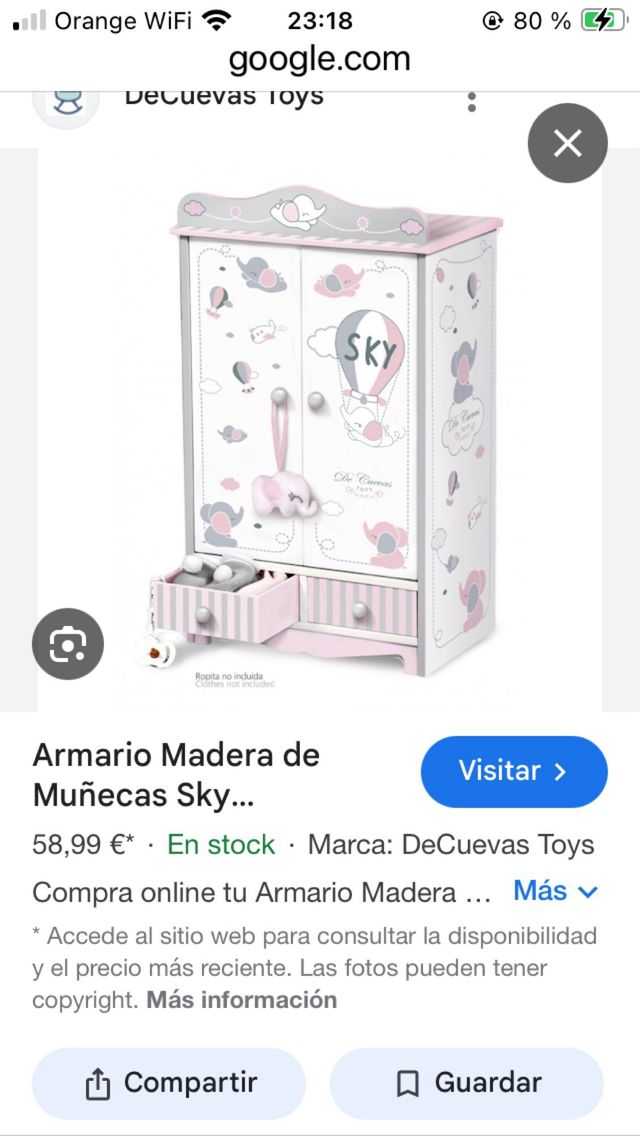Image resolution: width=640 pixels, height=1136 pixels.
Task: Open the DeCuevas Toys source
Action: 223,98
